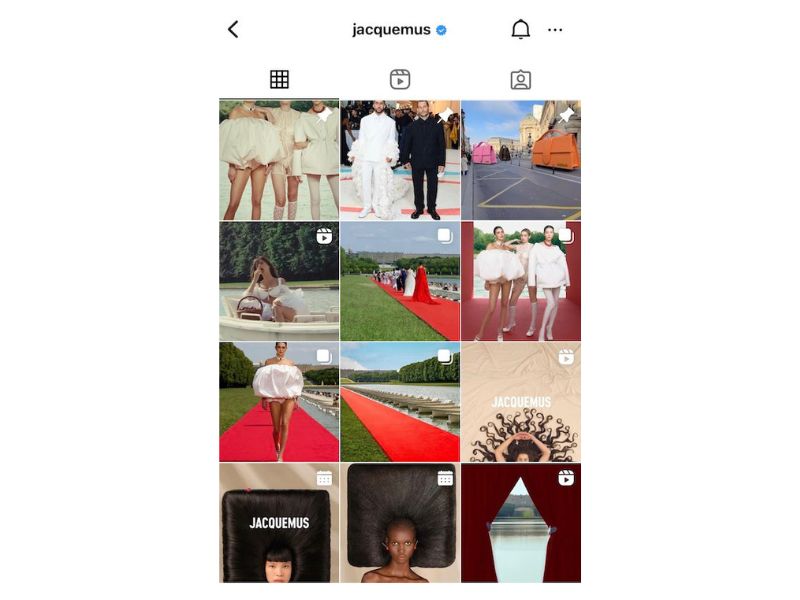Open the three-dot overflow menu
800x600 pixels.
pos(555,30)
